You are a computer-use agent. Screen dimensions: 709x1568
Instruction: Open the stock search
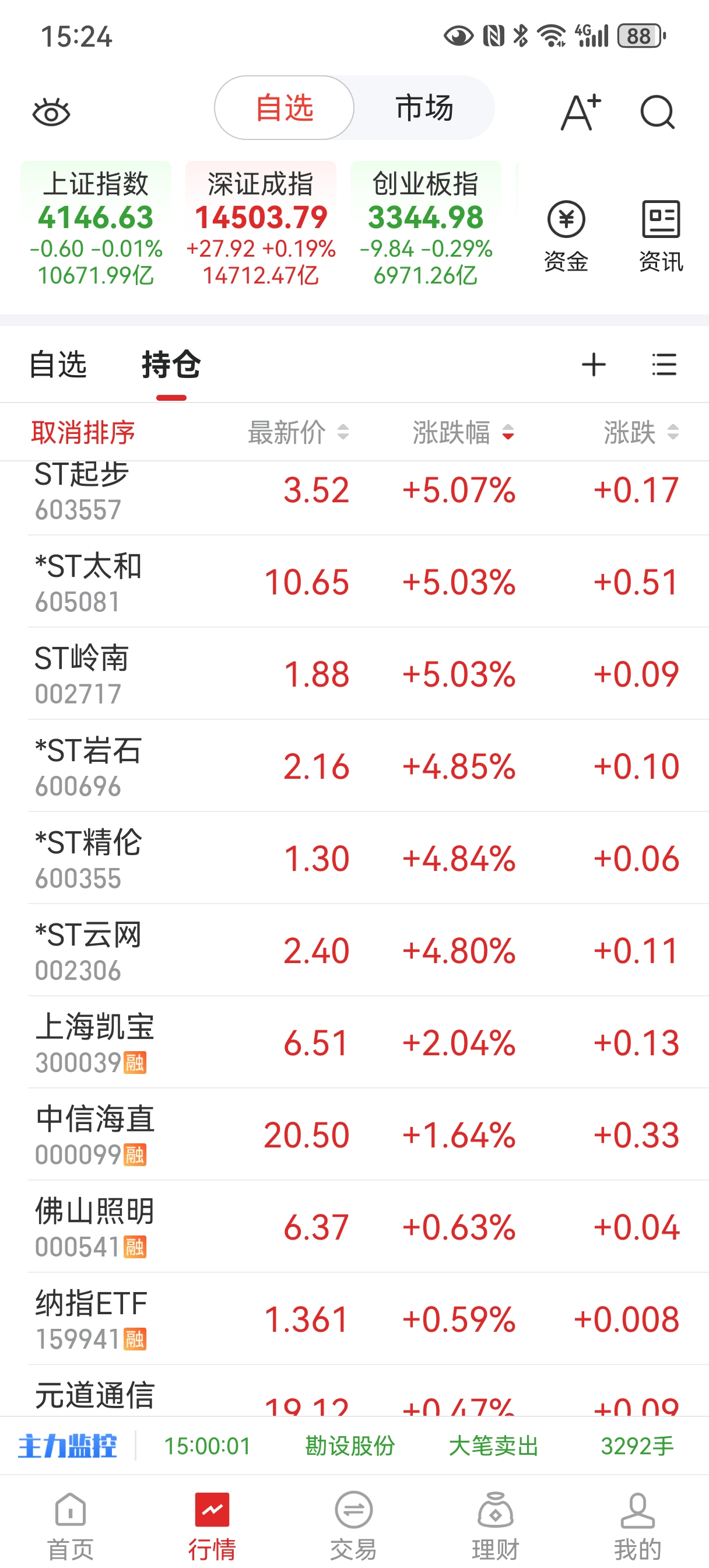point(657,112)
